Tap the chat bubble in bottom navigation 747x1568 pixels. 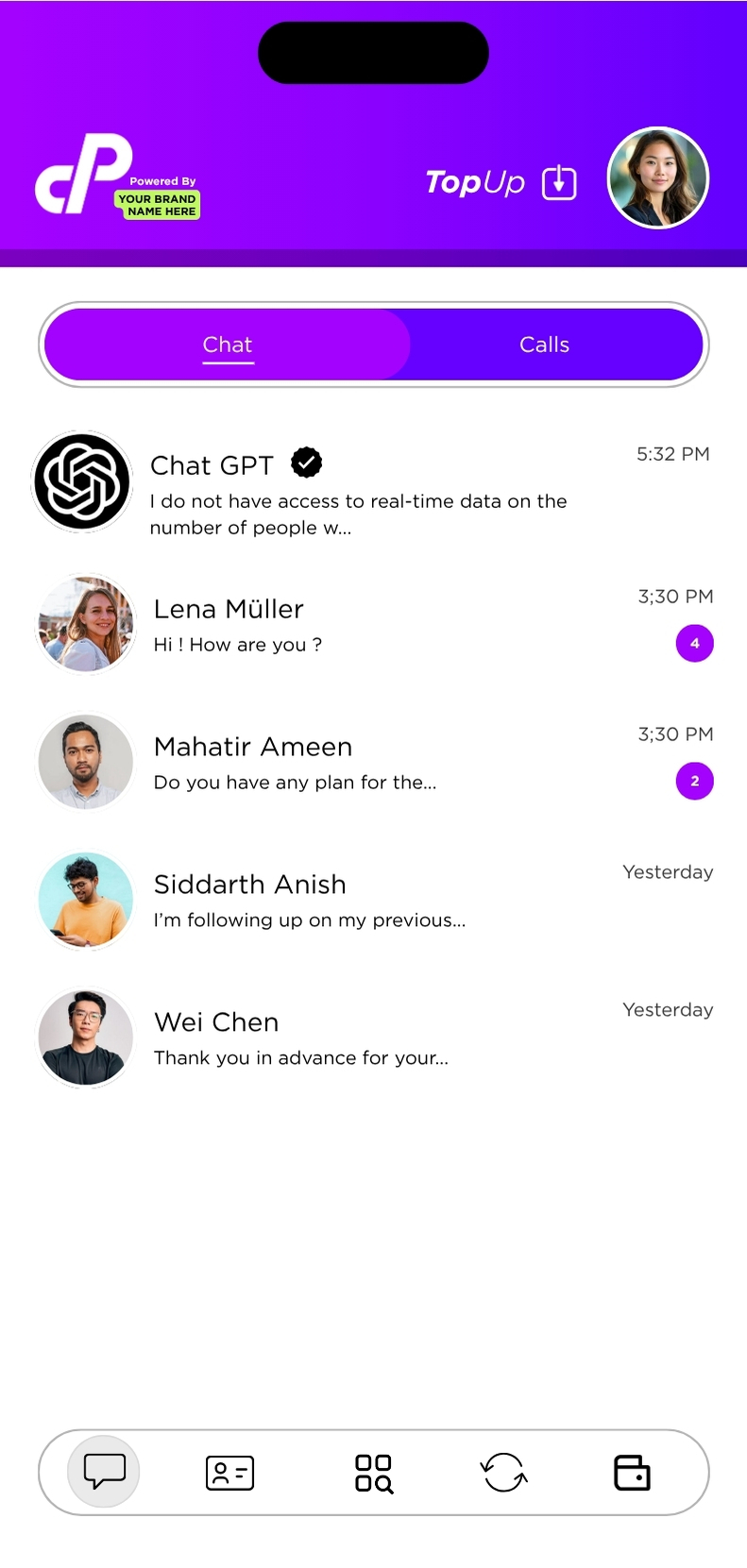click(x=104, y=1471)
